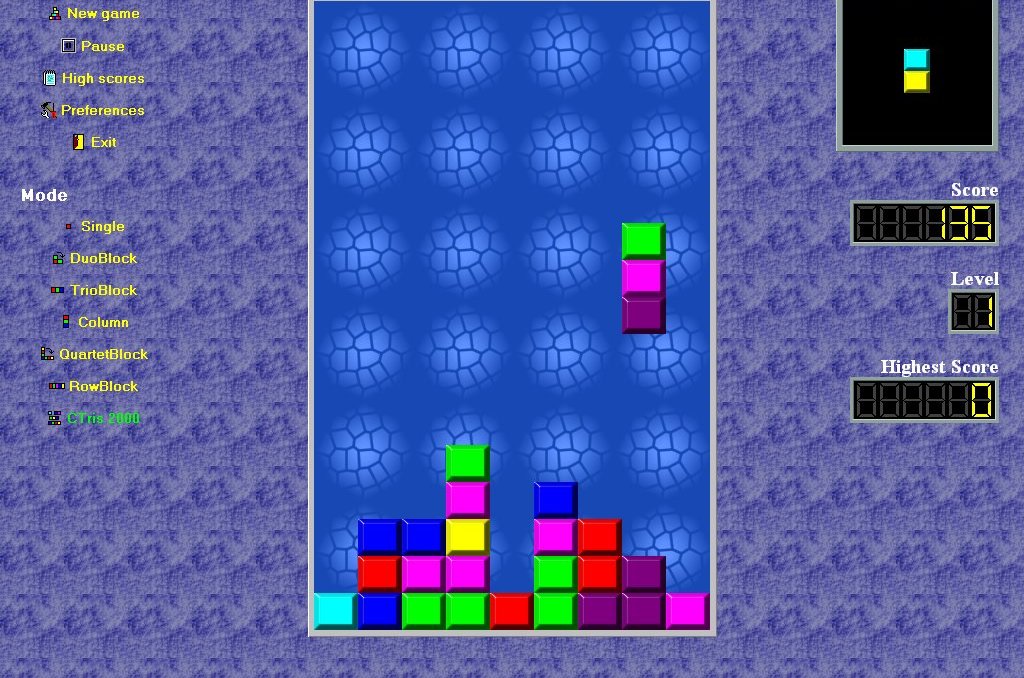Select Single block mode
Viewport: 1024px width, 678px height.
pyautogui.click(x=102, y=226)
